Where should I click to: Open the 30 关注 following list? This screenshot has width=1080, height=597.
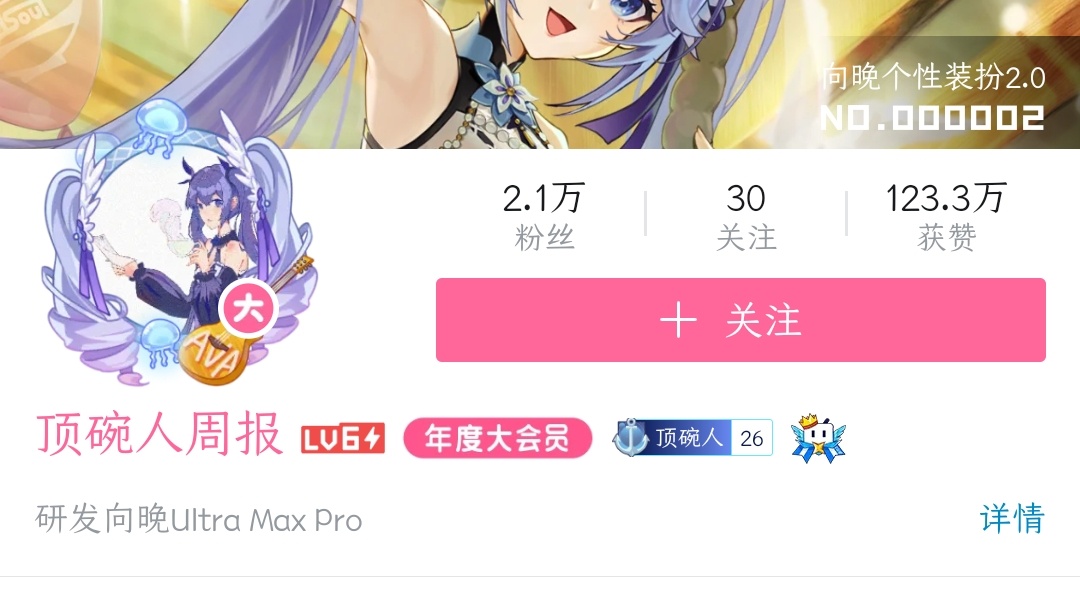pos(746,215)
